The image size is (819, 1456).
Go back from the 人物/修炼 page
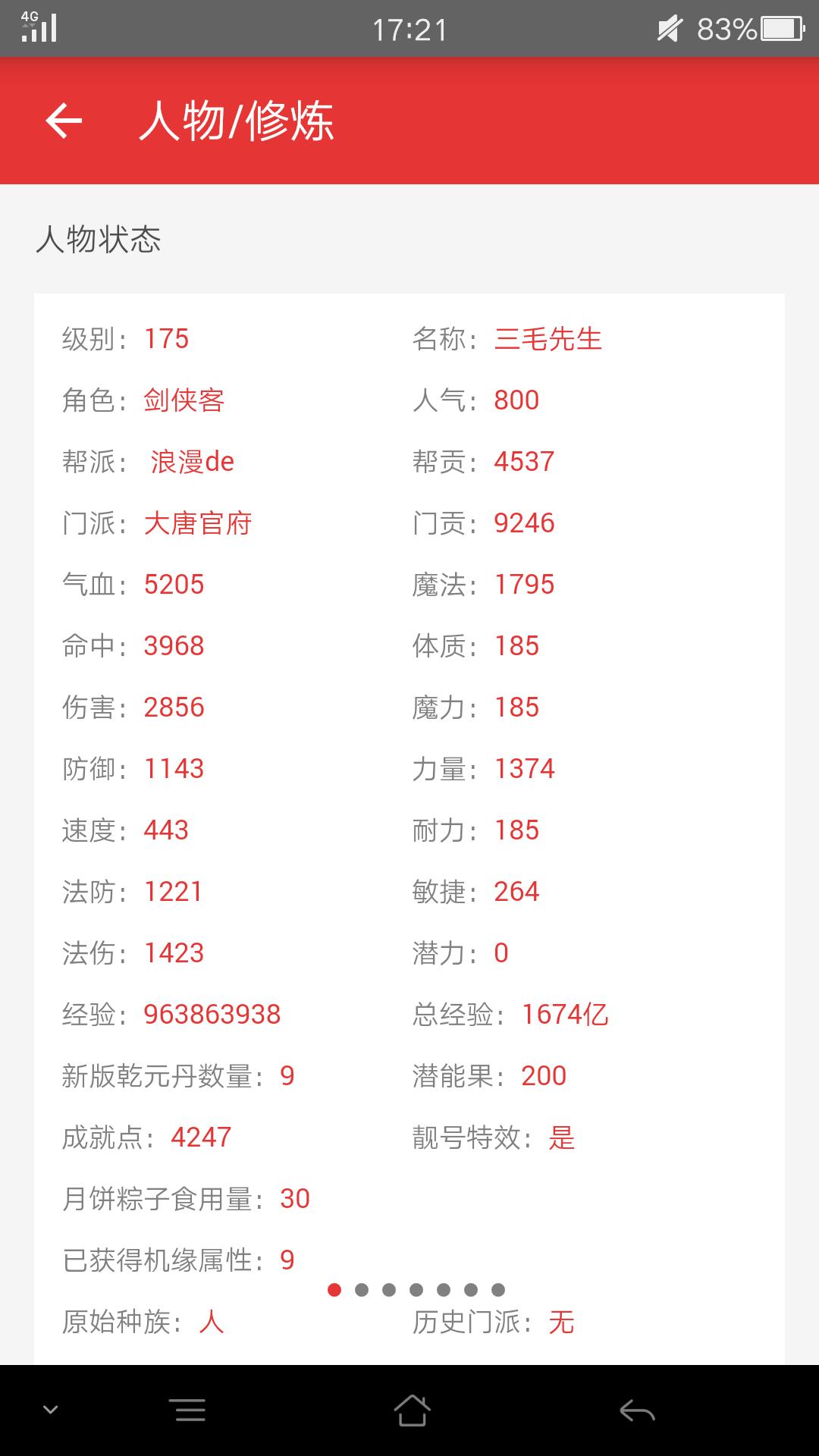point(64,121)
